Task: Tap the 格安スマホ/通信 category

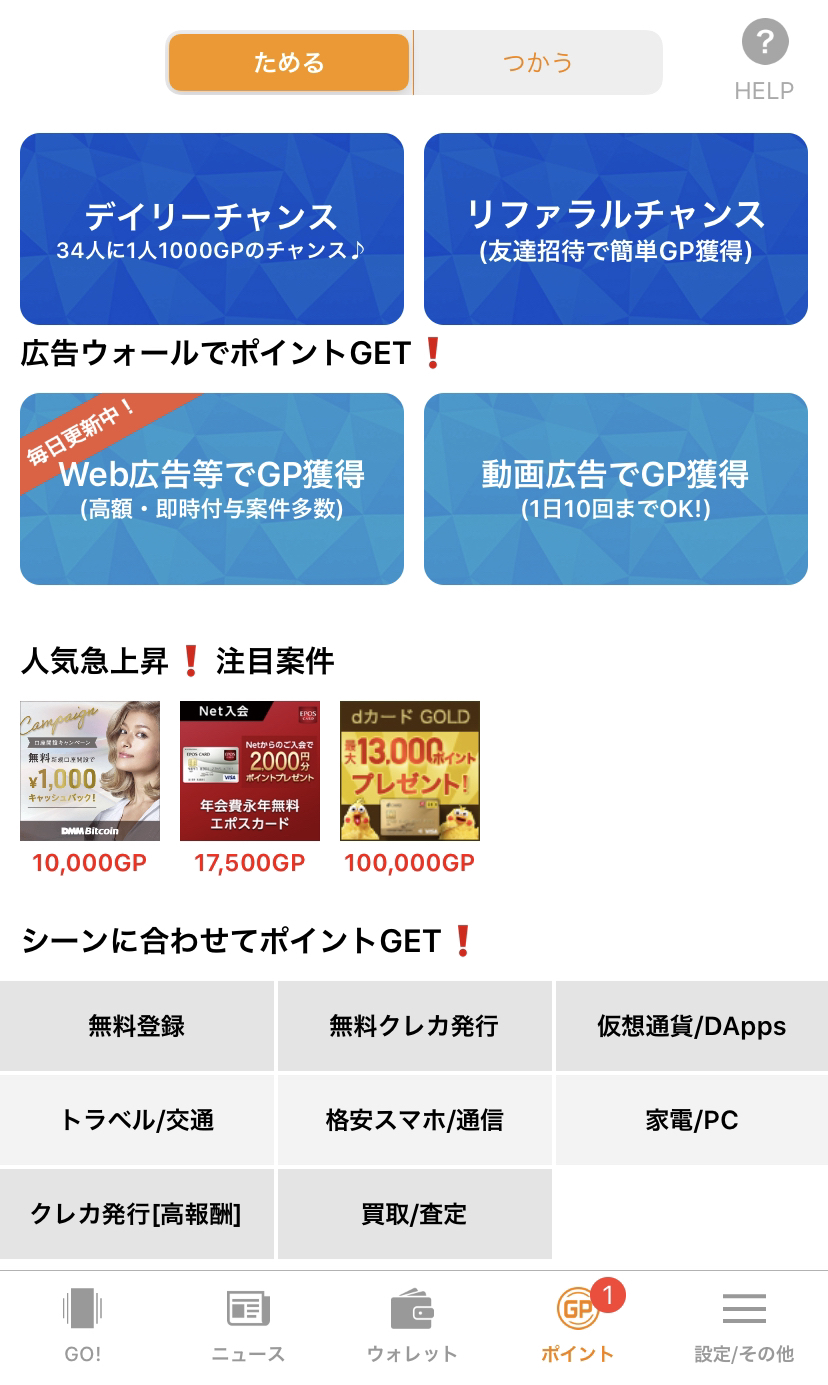Action: pyautogui.click(x=414, y=1120)
